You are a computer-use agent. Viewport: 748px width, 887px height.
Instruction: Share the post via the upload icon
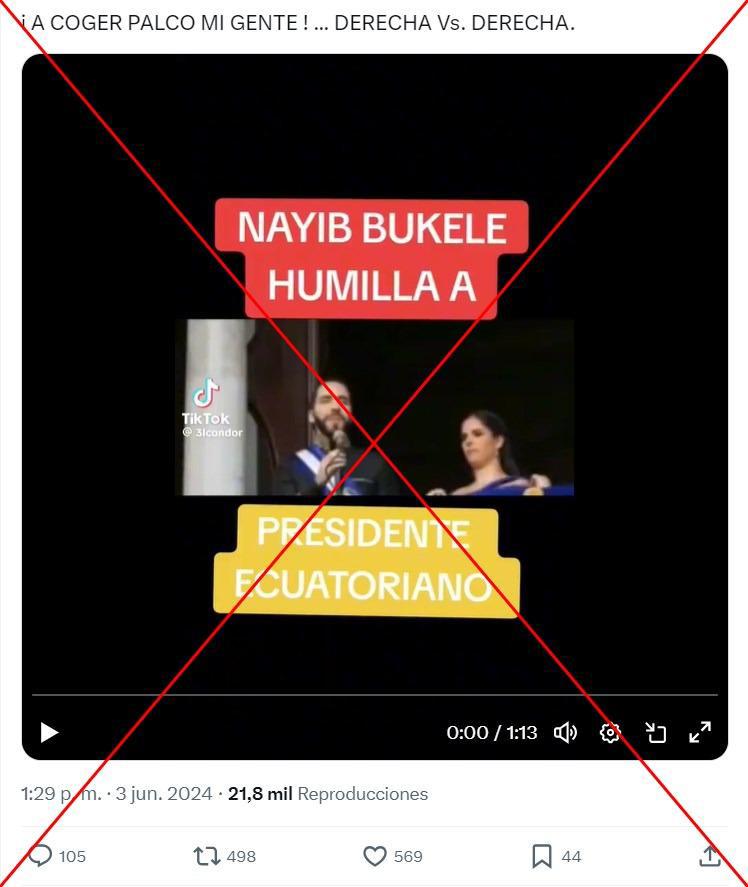[x=710, y=856]
